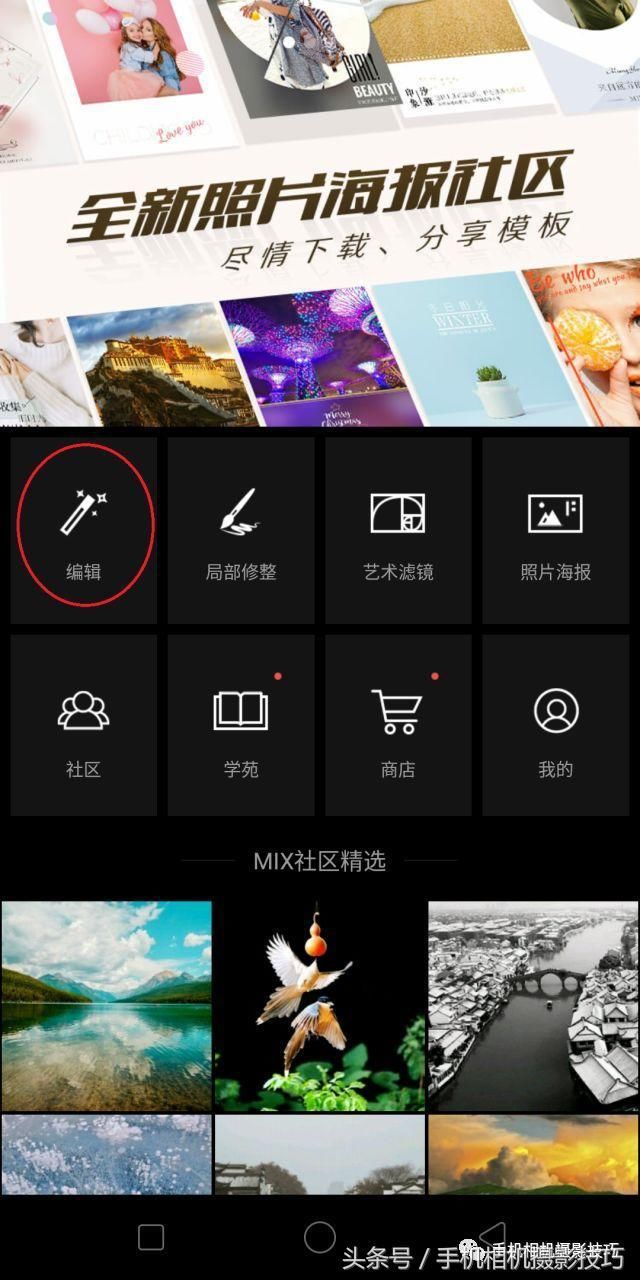
Task: Open 我的 profile page
Action: 555,726
